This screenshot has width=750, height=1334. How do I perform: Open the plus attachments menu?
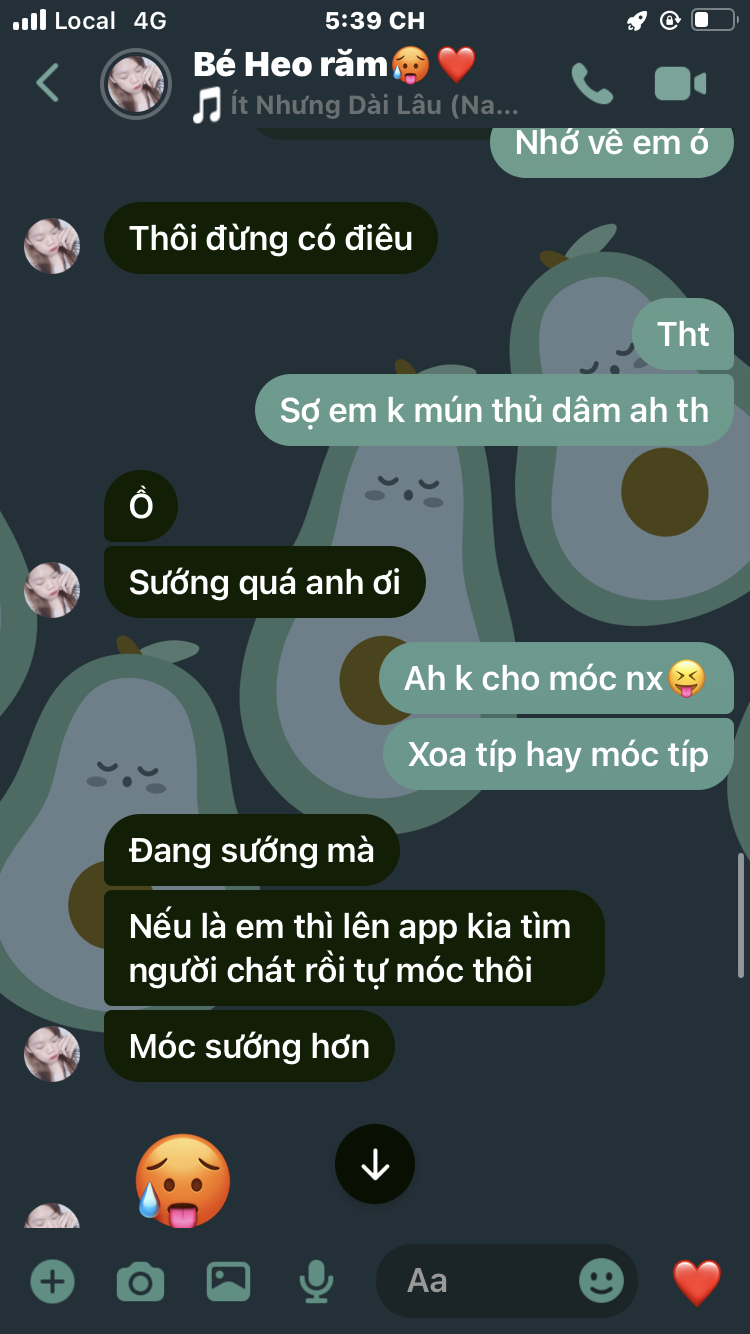coord(52,1281)
